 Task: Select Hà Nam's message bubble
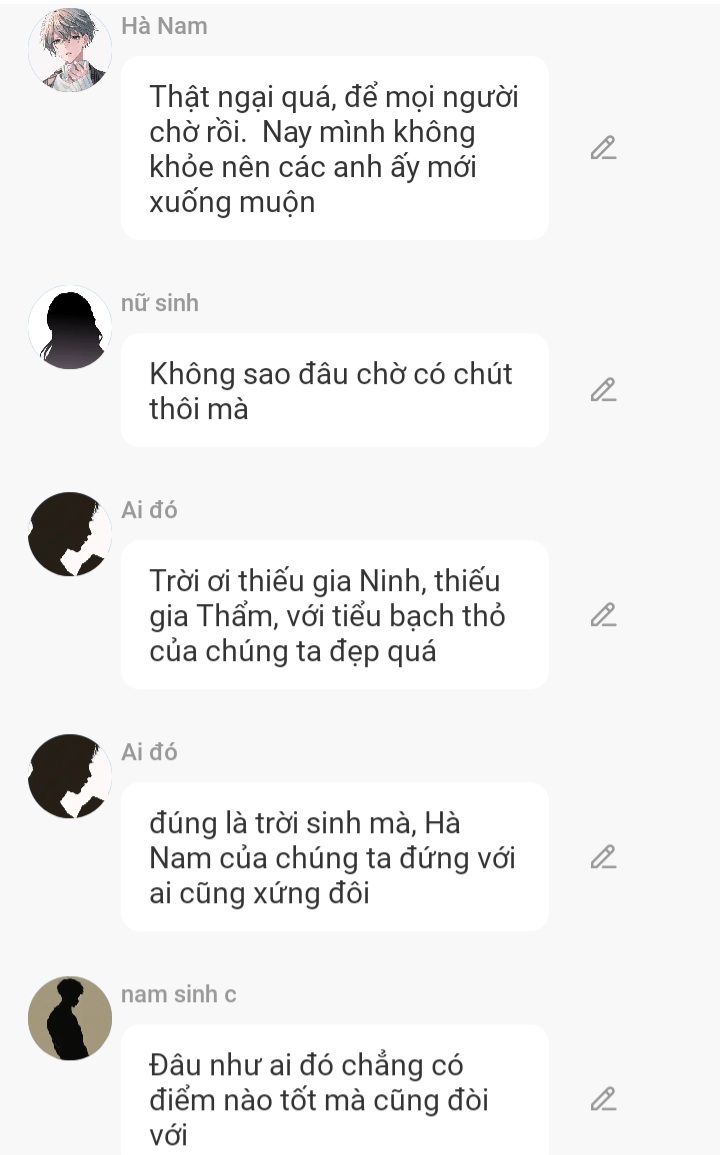click(335, 148)
